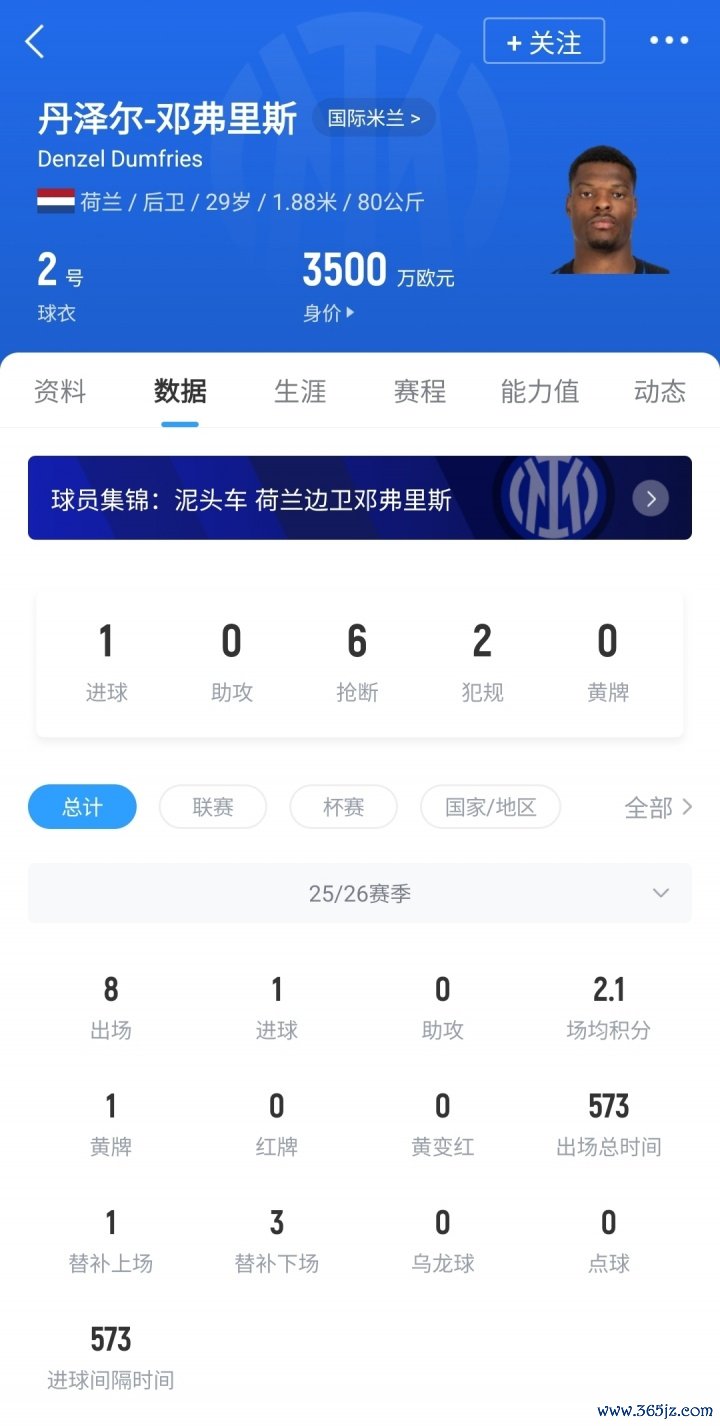Open the 国际米兰 team page
Screen dimensions: 720x1426
point(373,119)
